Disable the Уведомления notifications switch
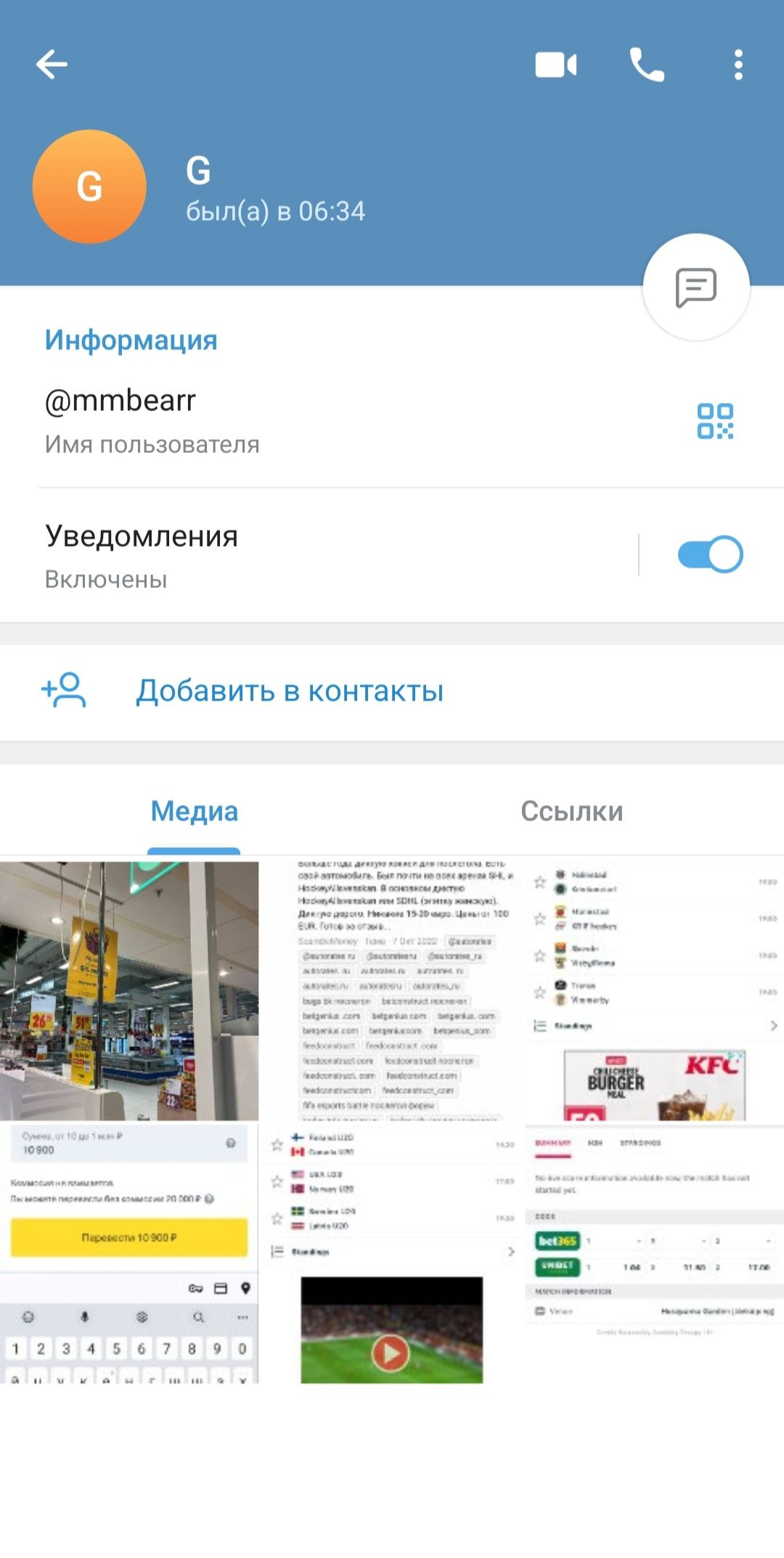This screenshot has width=784, height=1558. coord(710,555)
